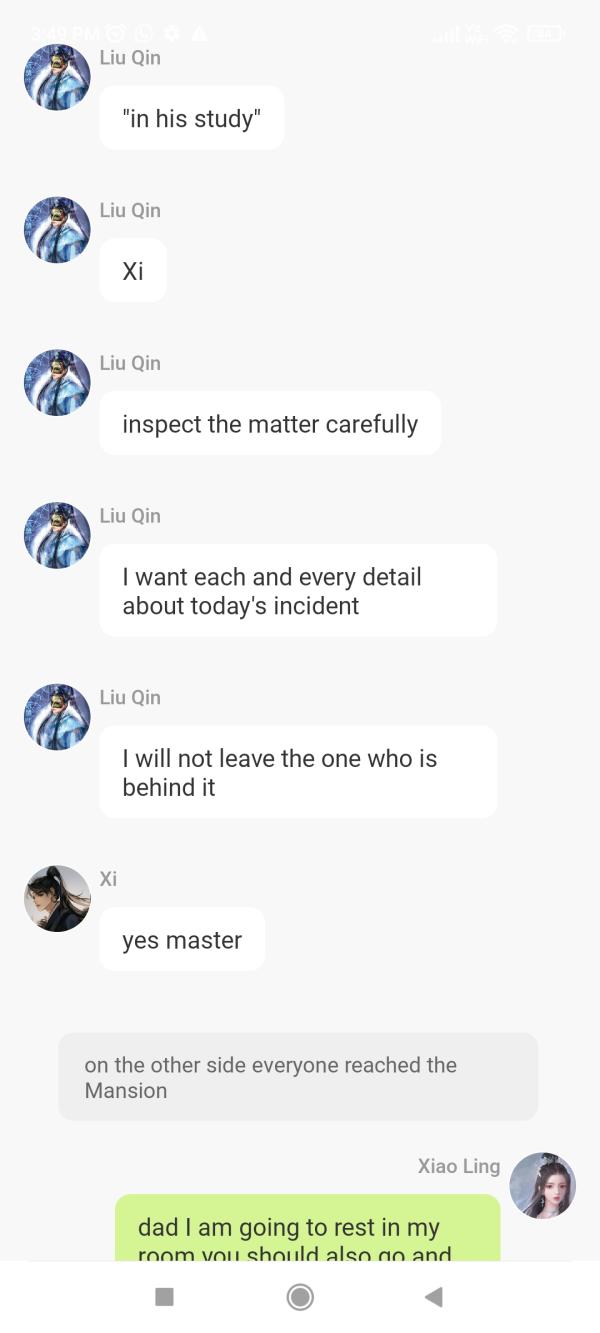
Task: Go back using the navigation bar arrow
Action: [434, 1297]
